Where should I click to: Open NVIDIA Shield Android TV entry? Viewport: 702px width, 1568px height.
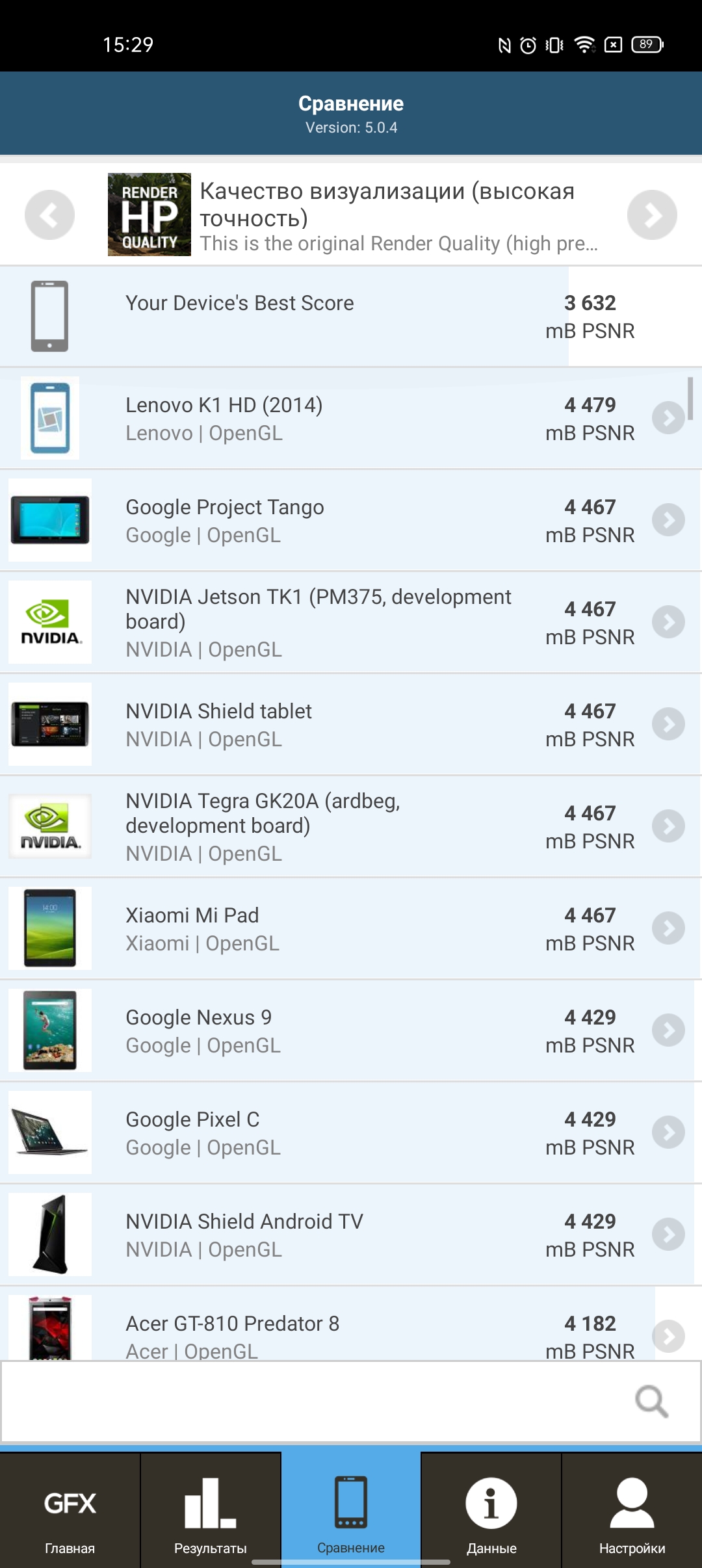(x=351, y=1235)
